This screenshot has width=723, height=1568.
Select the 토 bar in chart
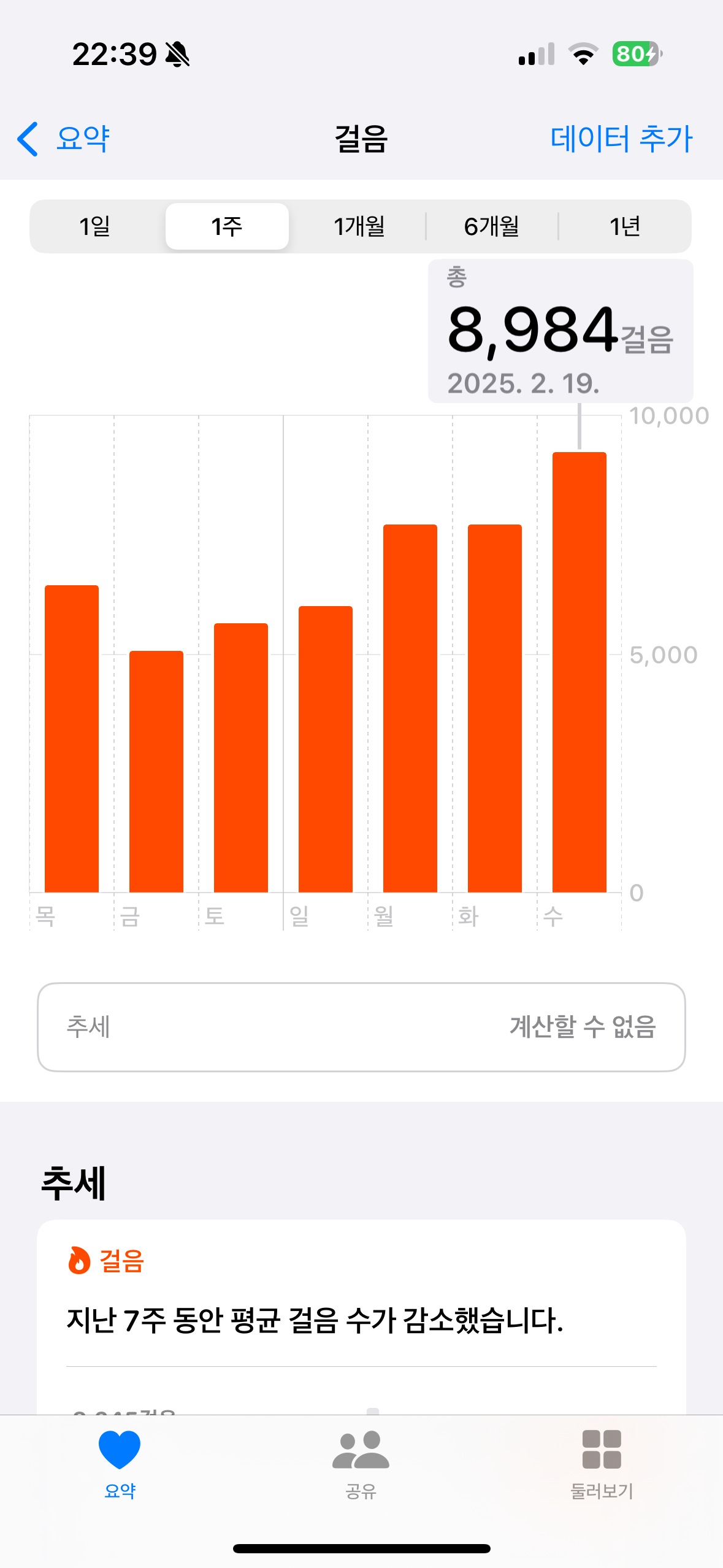pos(241,758)
